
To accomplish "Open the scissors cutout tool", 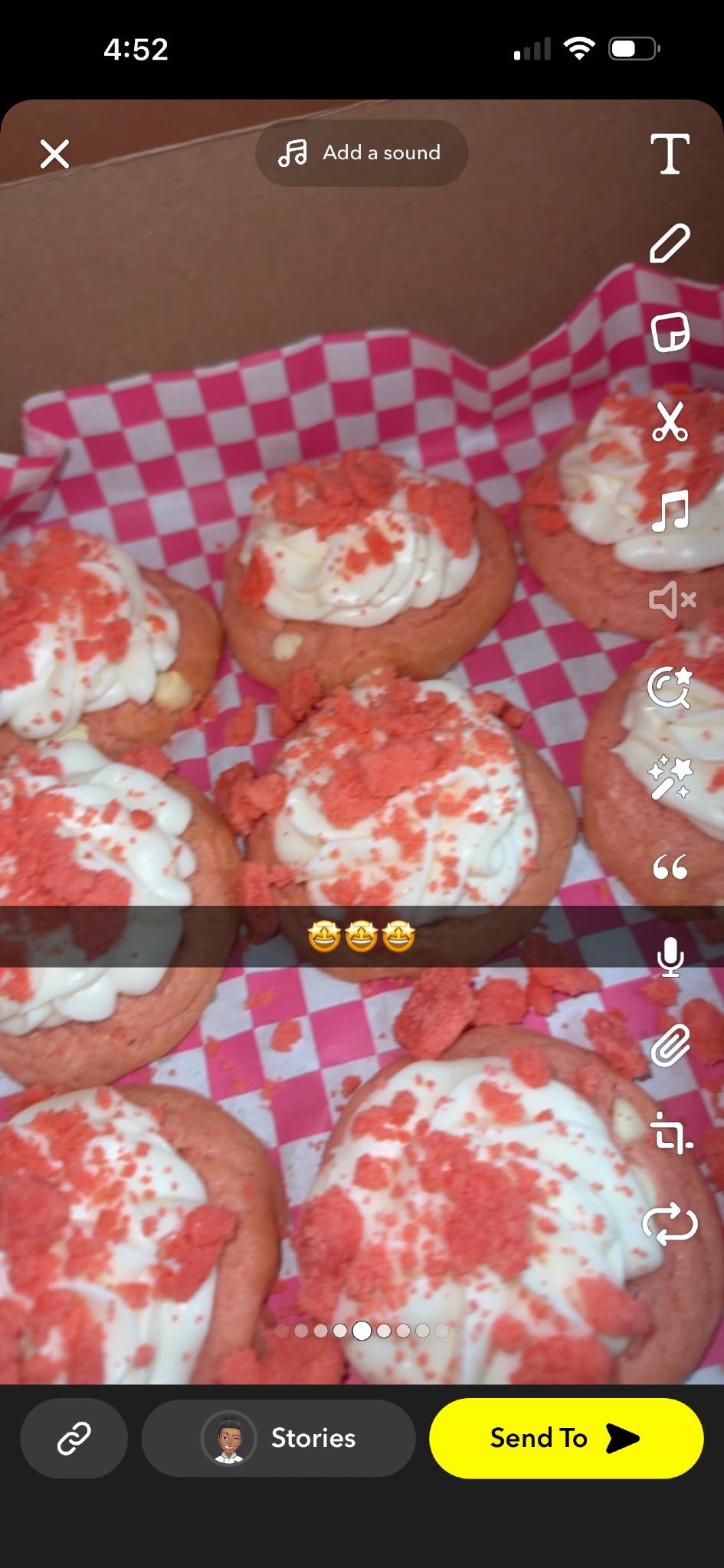I will click(x=670, y=422).
